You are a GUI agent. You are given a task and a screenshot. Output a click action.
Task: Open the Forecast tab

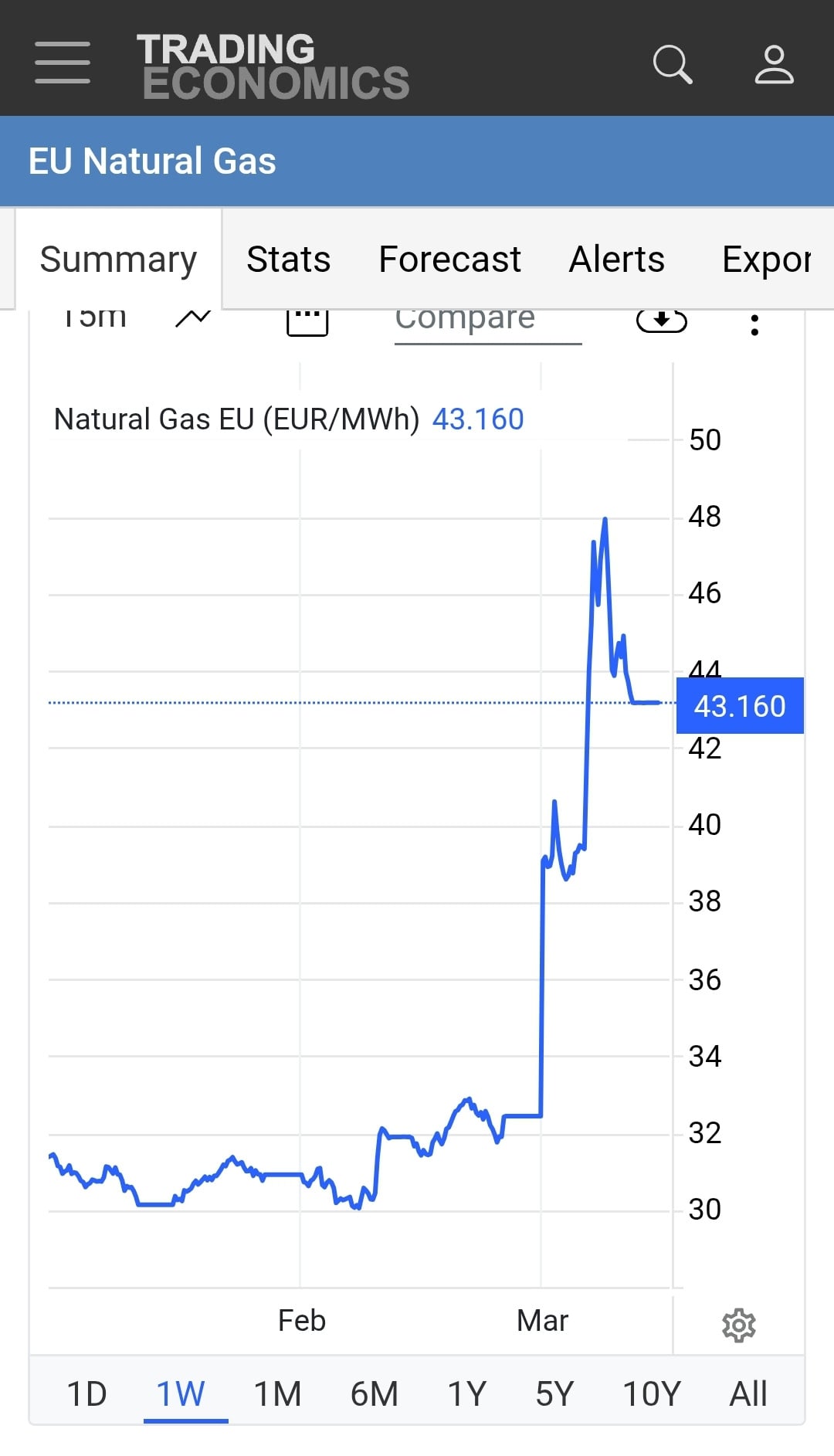click(449, 260)
